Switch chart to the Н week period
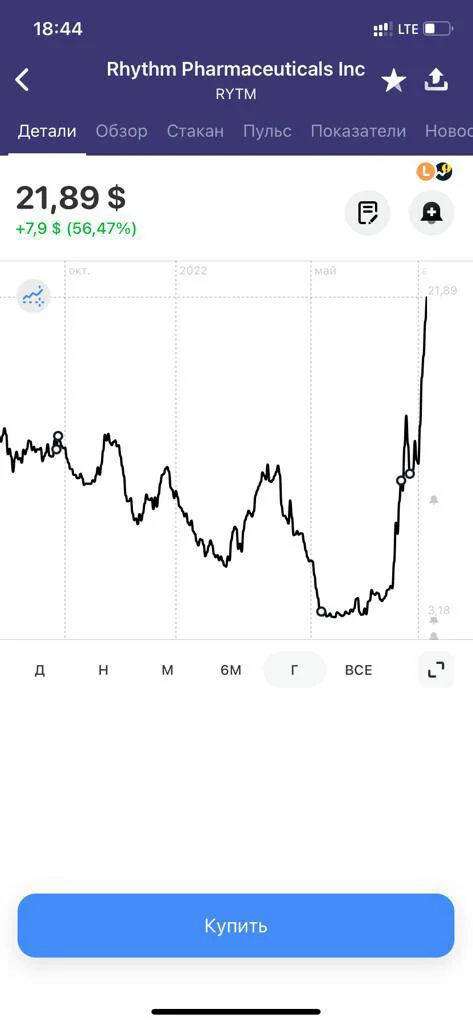This screenshot has width=473, height=1024. 103,670
